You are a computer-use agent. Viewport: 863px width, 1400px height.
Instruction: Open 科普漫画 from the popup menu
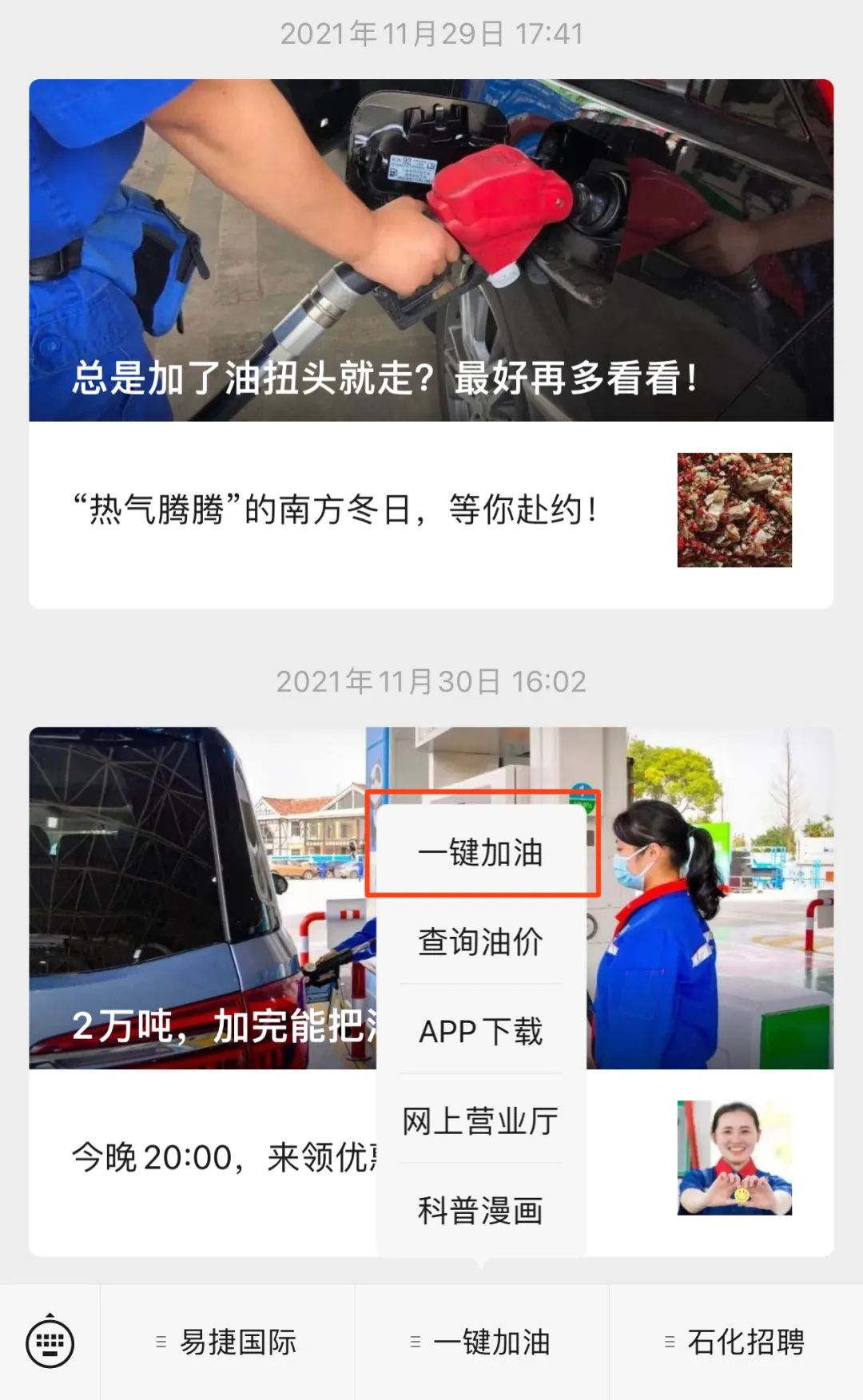tap(481, 1211)
